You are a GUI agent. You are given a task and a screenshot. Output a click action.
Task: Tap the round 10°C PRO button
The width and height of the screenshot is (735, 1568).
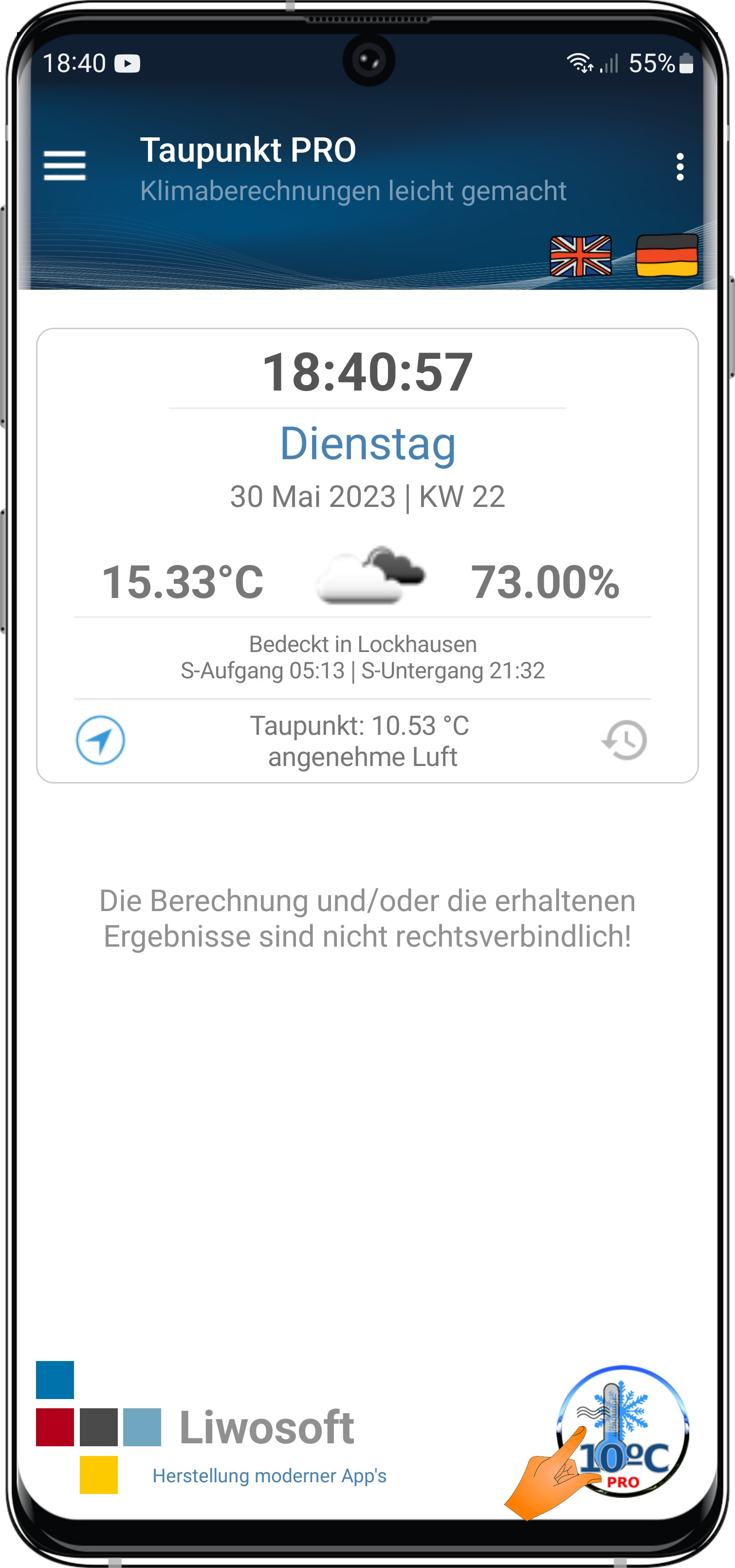(x=623, y=1432)
